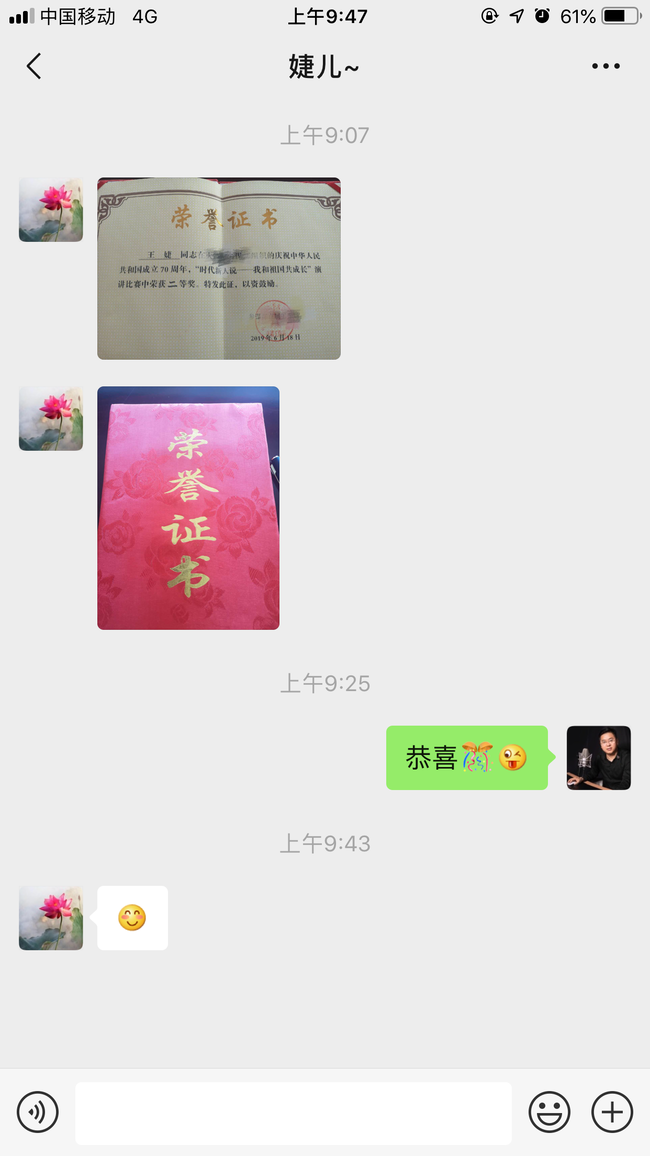Tap the message text field
This screenshot has height=1156, width=650.
[x=293, y=1112]
